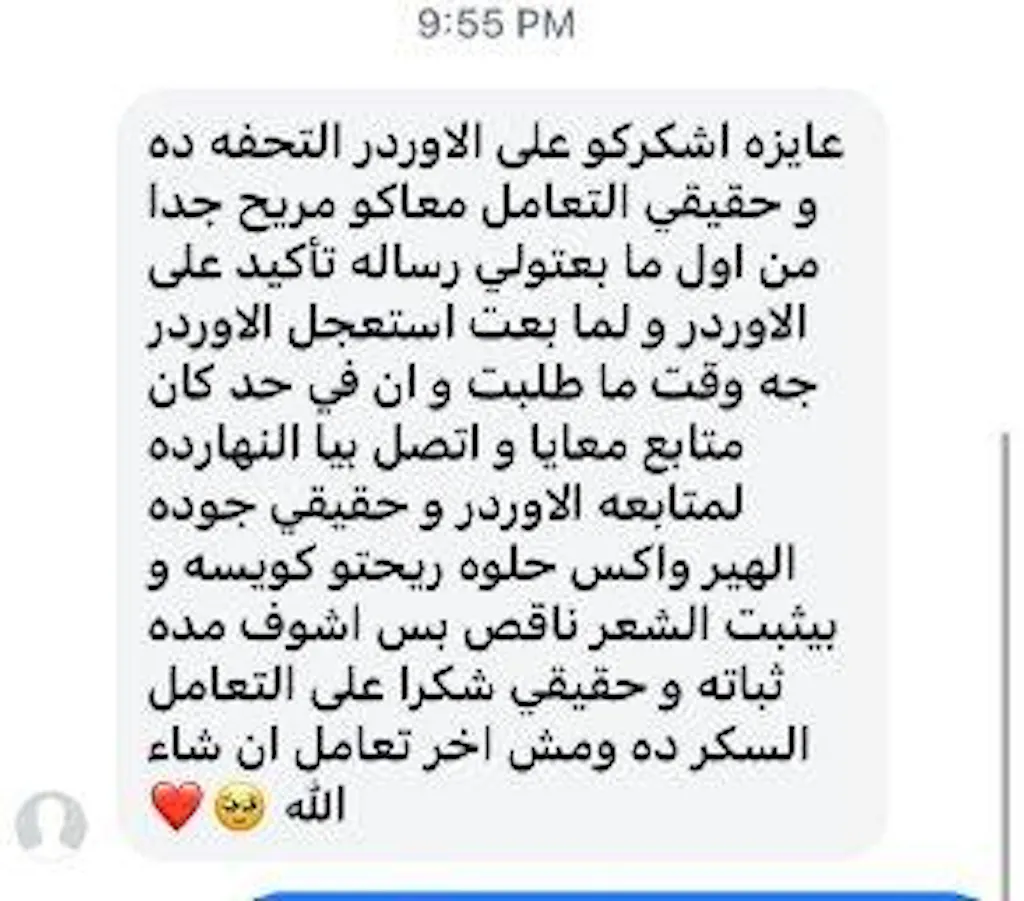The width and height of the screenshot is (1024, 901).
Task: Open the sender's profile avatar
Action: [51, 826]
